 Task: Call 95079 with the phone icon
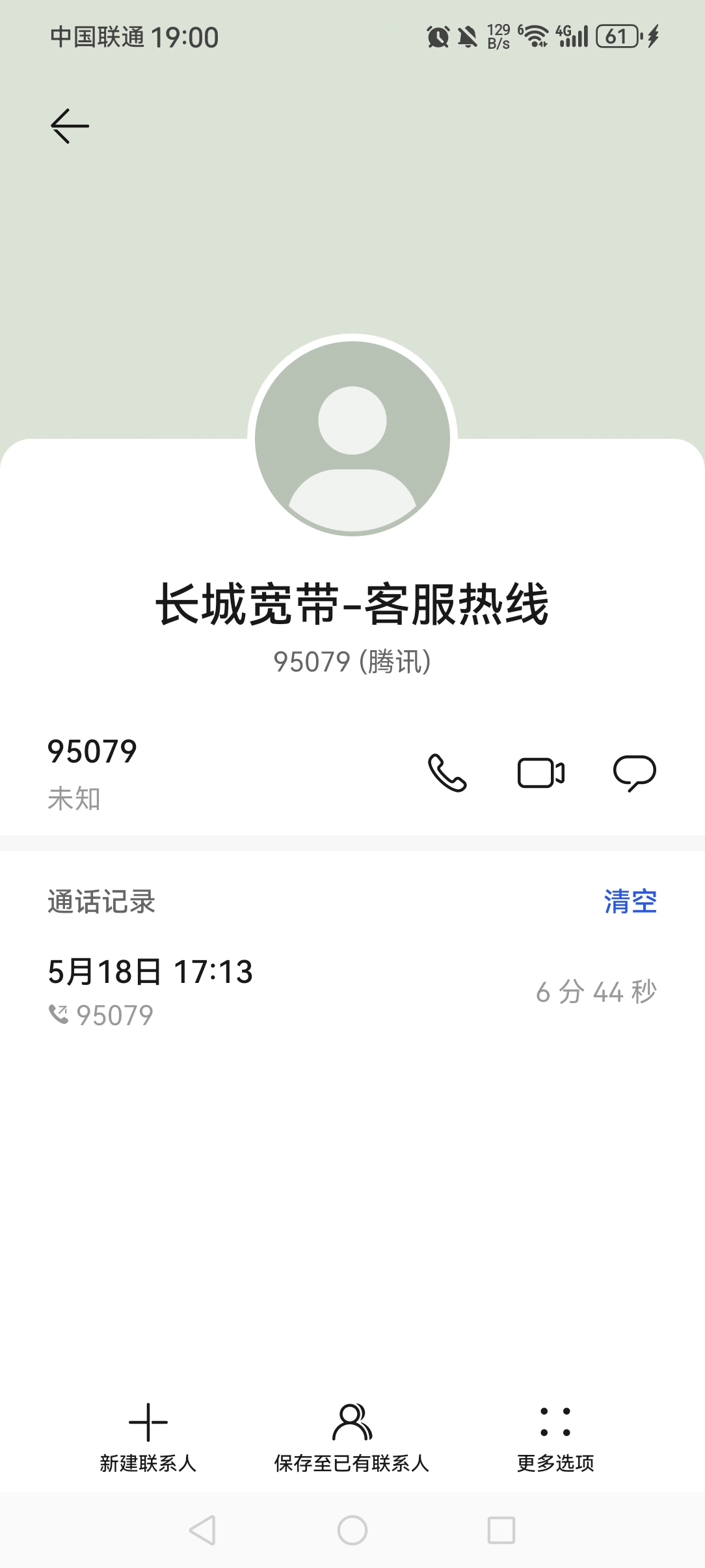click(447, 773)
